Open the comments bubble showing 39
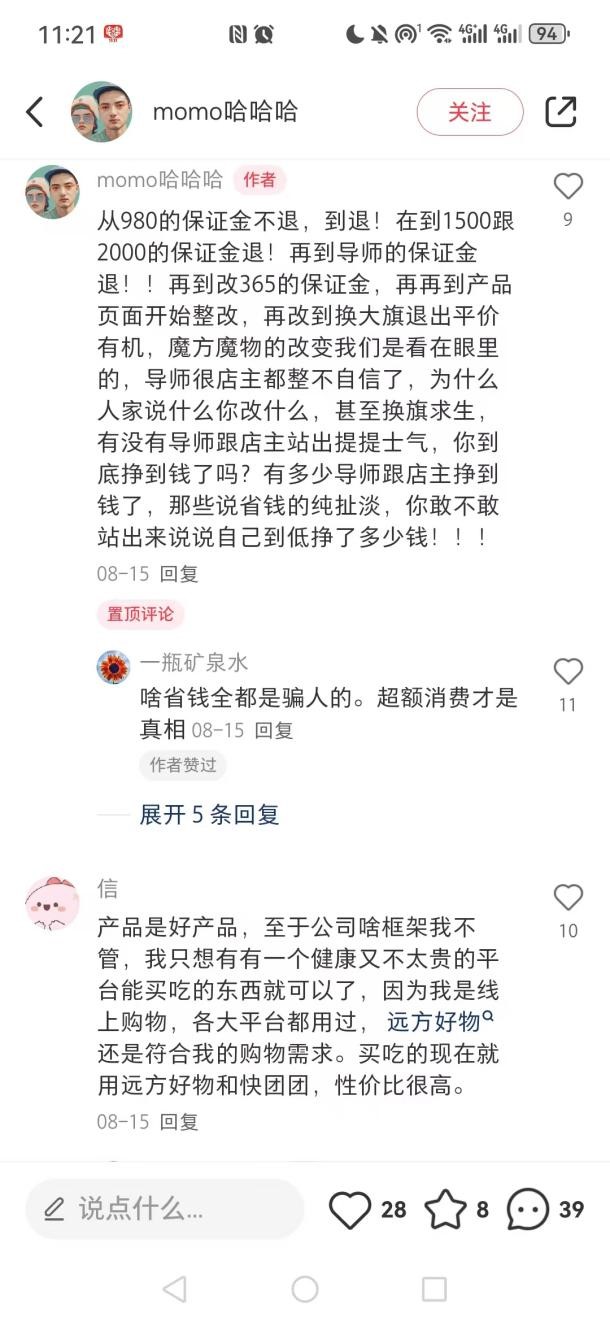Image resolution: width=610 pixels, height=1322 pixels. [528, 1210]
